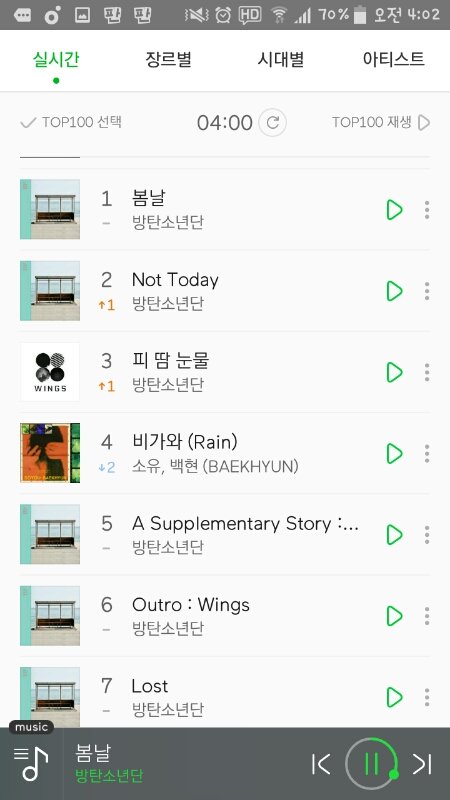Open more options for 봄날 in chart
This screenshot has height=800, width=450.
pos(427,210)
